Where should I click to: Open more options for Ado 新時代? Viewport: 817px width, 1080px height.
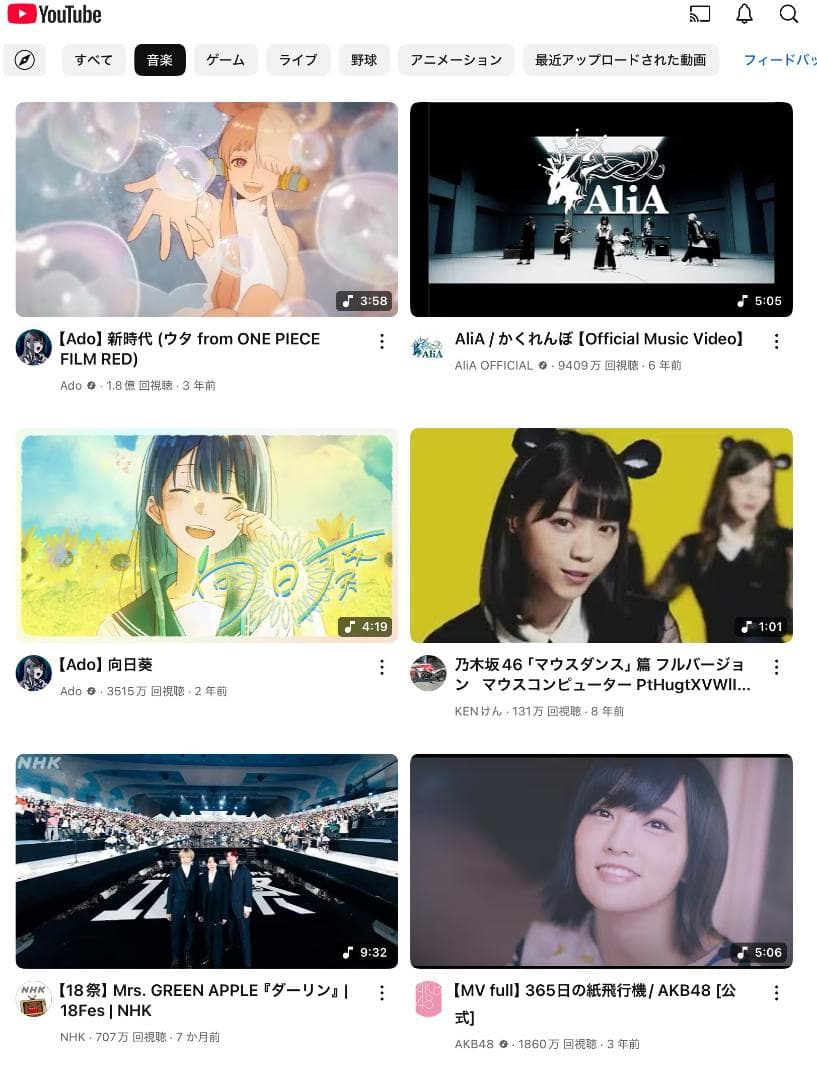(381, 342)
